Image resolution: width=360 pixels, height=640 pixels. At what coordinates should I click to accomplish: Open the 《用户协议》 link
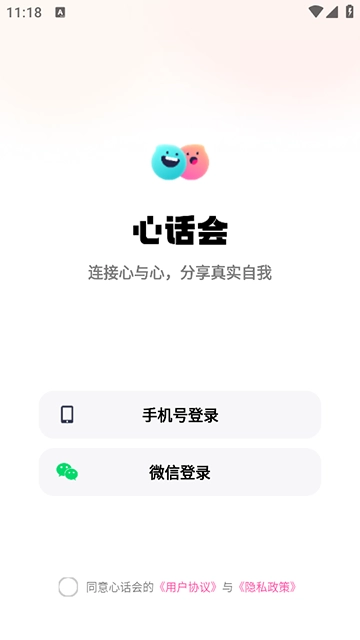(x=187, y=587)
